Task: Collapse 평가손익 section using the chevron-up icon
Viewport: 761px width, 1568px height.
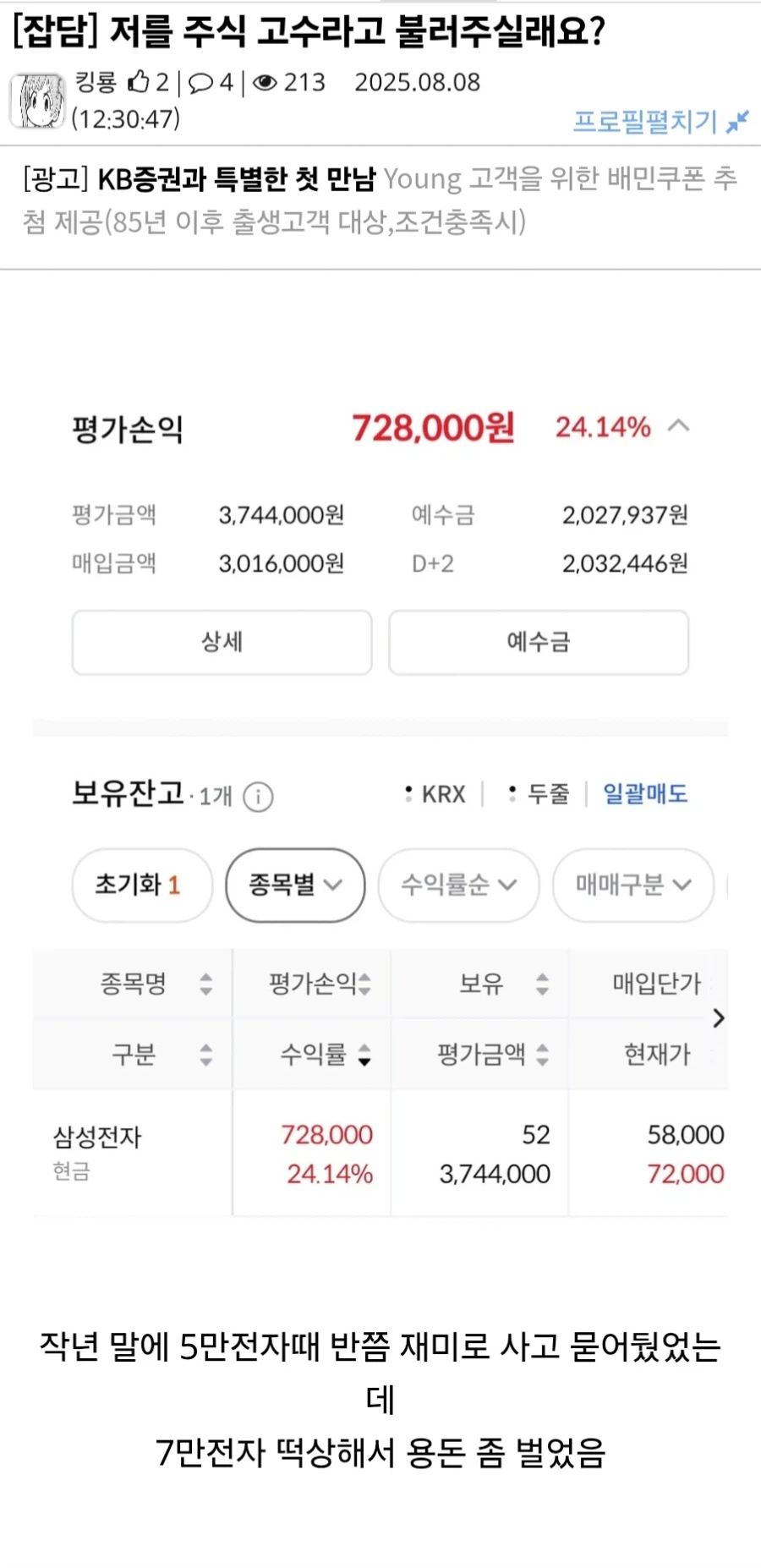Action: [676, 427]
